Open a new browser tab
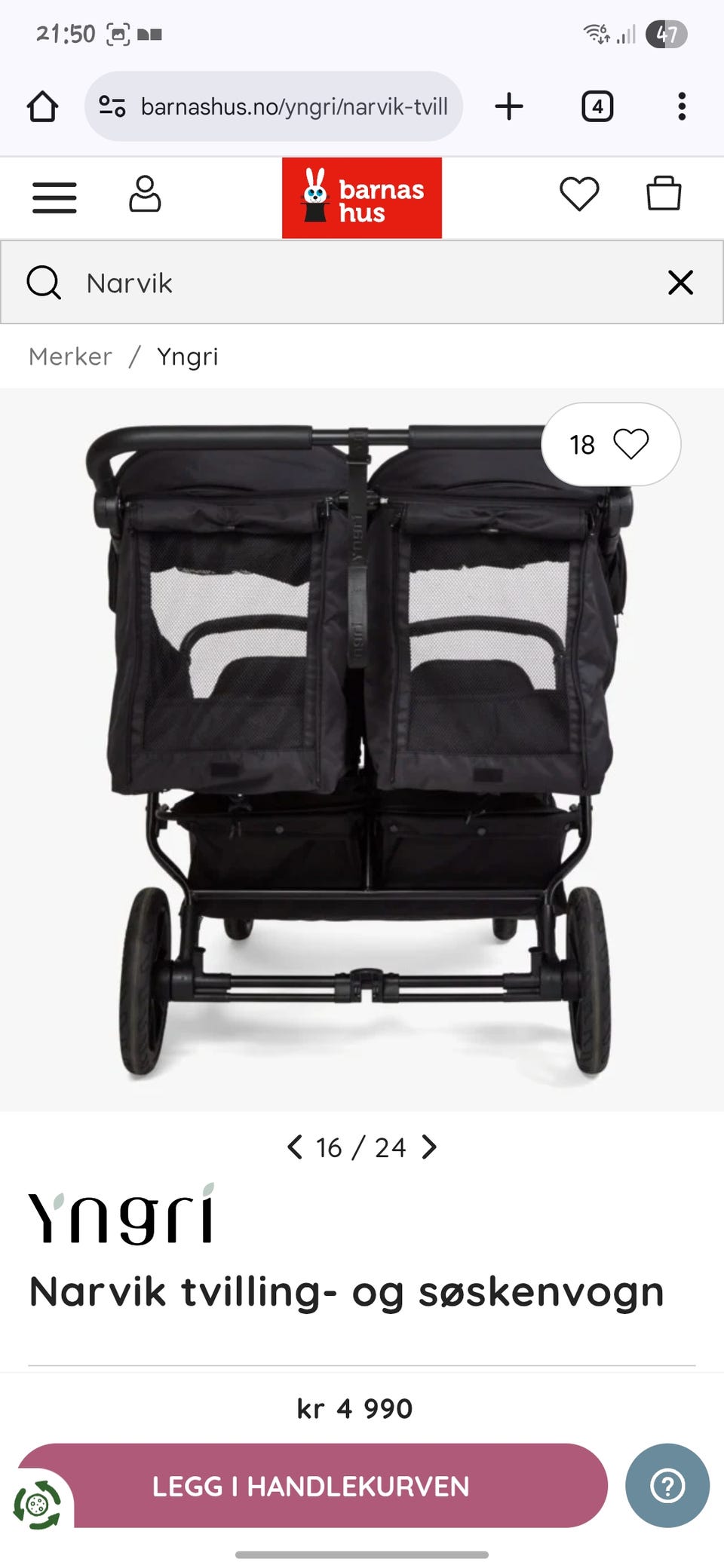The width and height of the screenshot is (724, 1568). click(x=509, y=106)
